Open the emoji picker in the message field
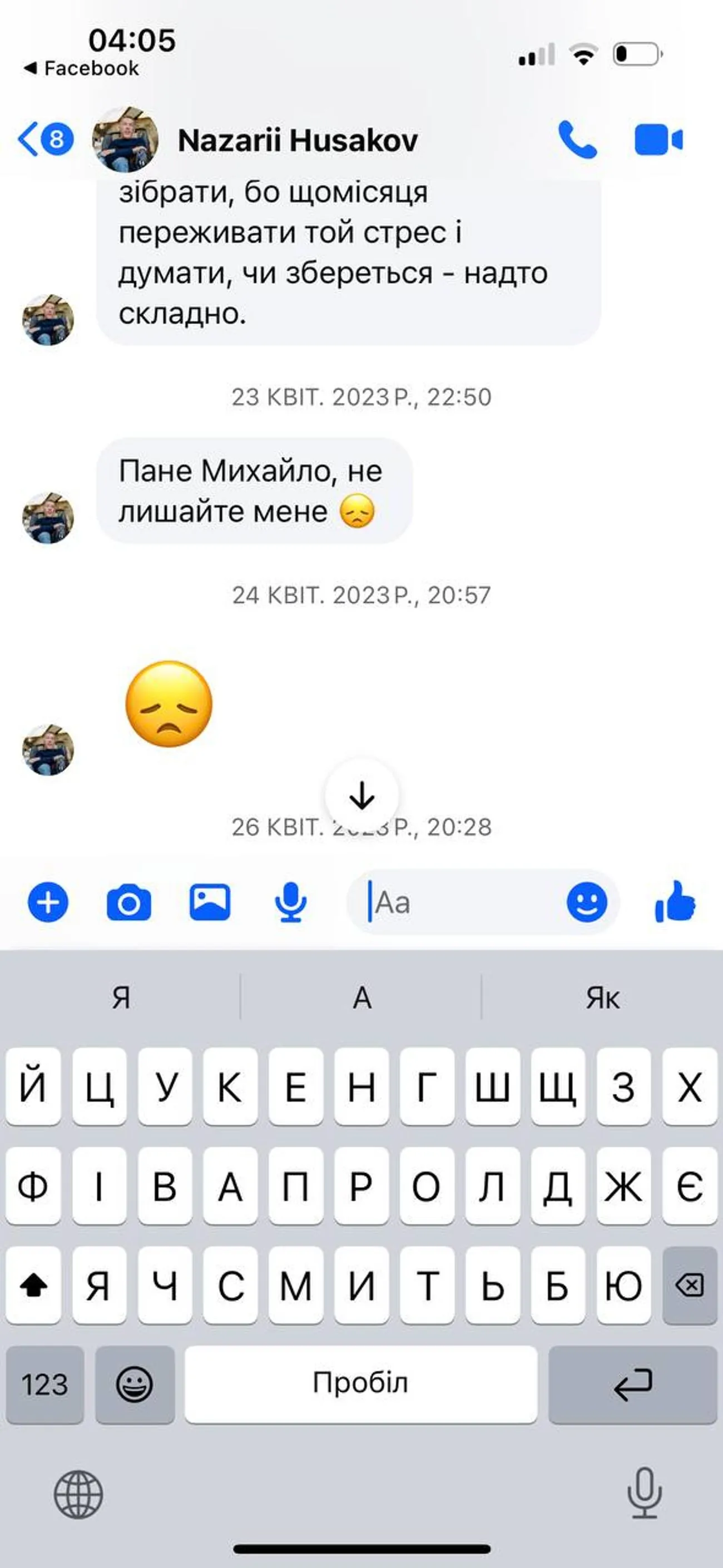Viewport: 723px width, 1568px height. click(x=587, y=902)
